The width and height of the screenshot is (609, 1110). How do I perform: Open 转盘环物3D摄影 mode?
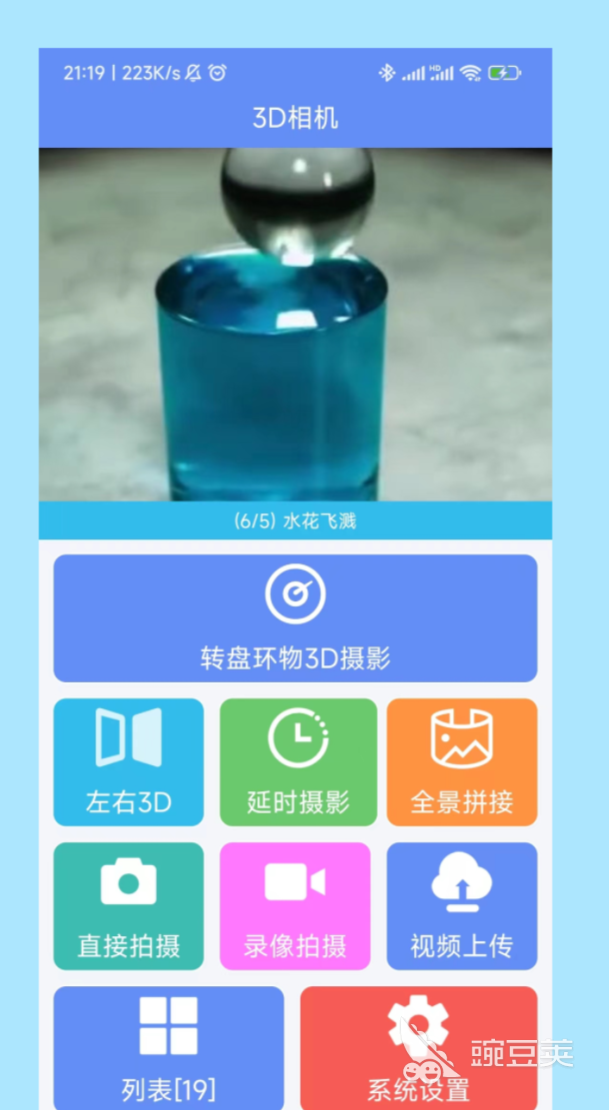(295, 618)
